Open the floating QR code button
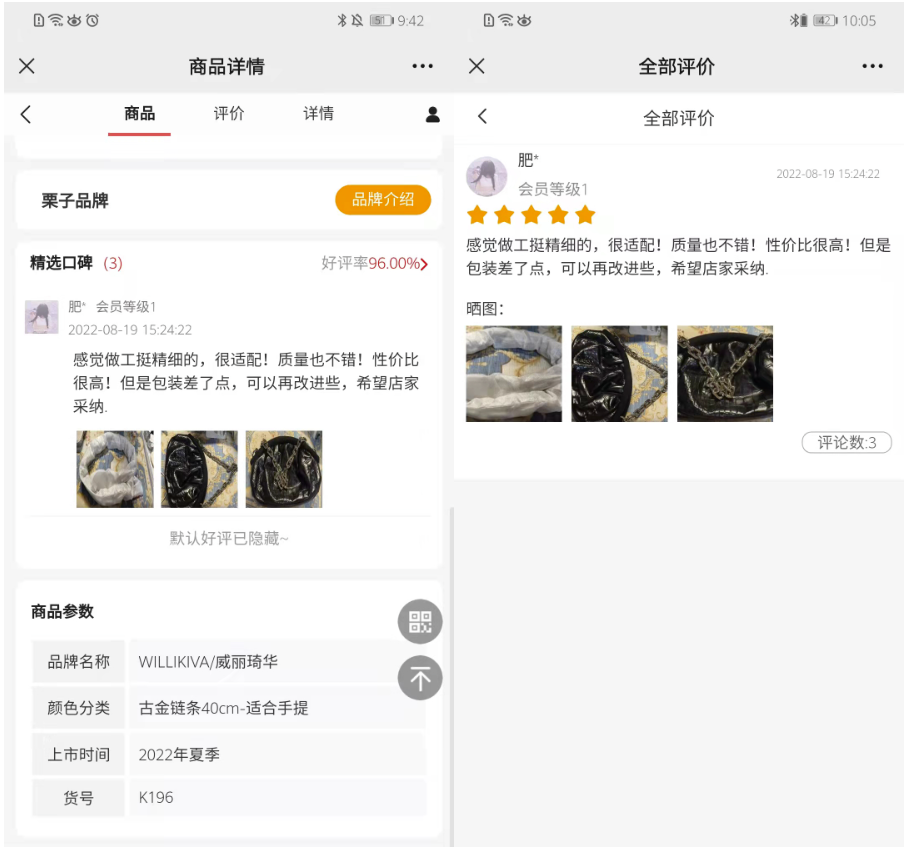The height and width of the screenshot is (847, 906). pos(420,622)
